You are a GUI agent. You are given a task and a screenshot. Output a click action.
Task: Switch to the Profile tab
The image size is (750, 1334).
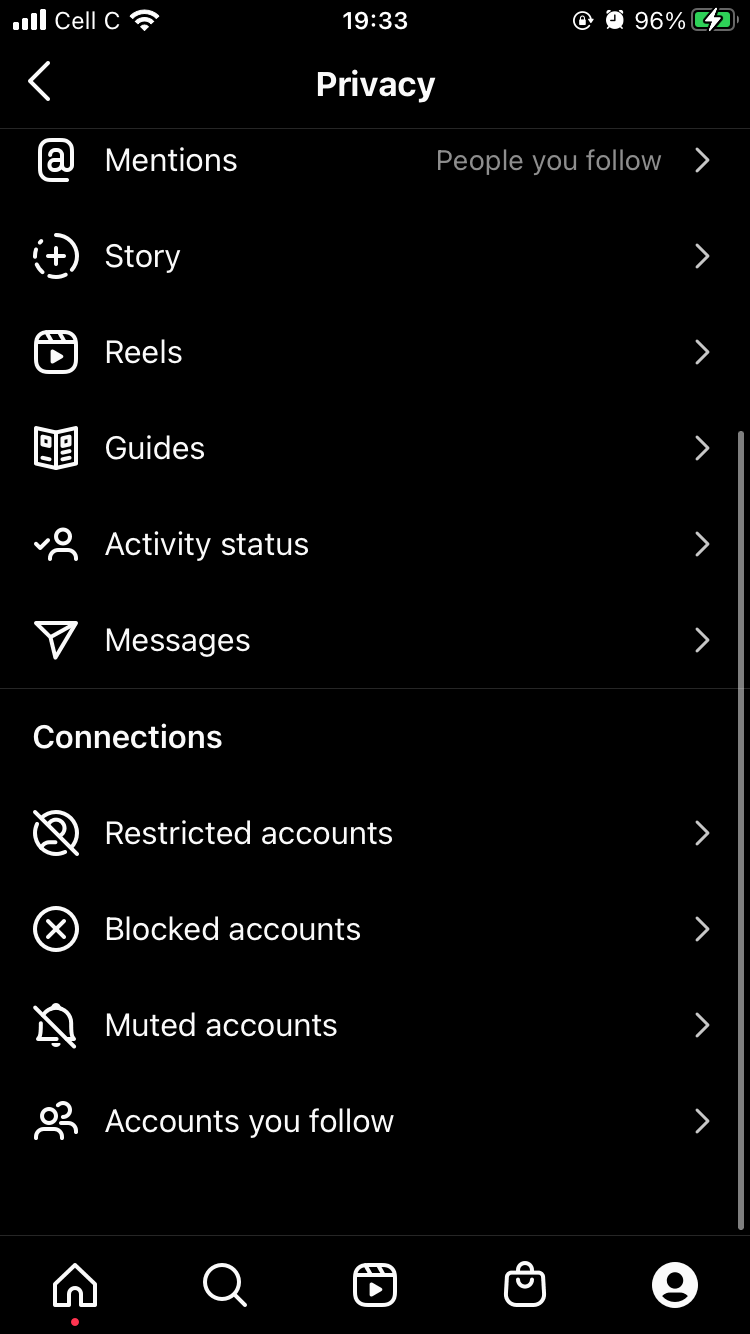(x=675, y=1285)
